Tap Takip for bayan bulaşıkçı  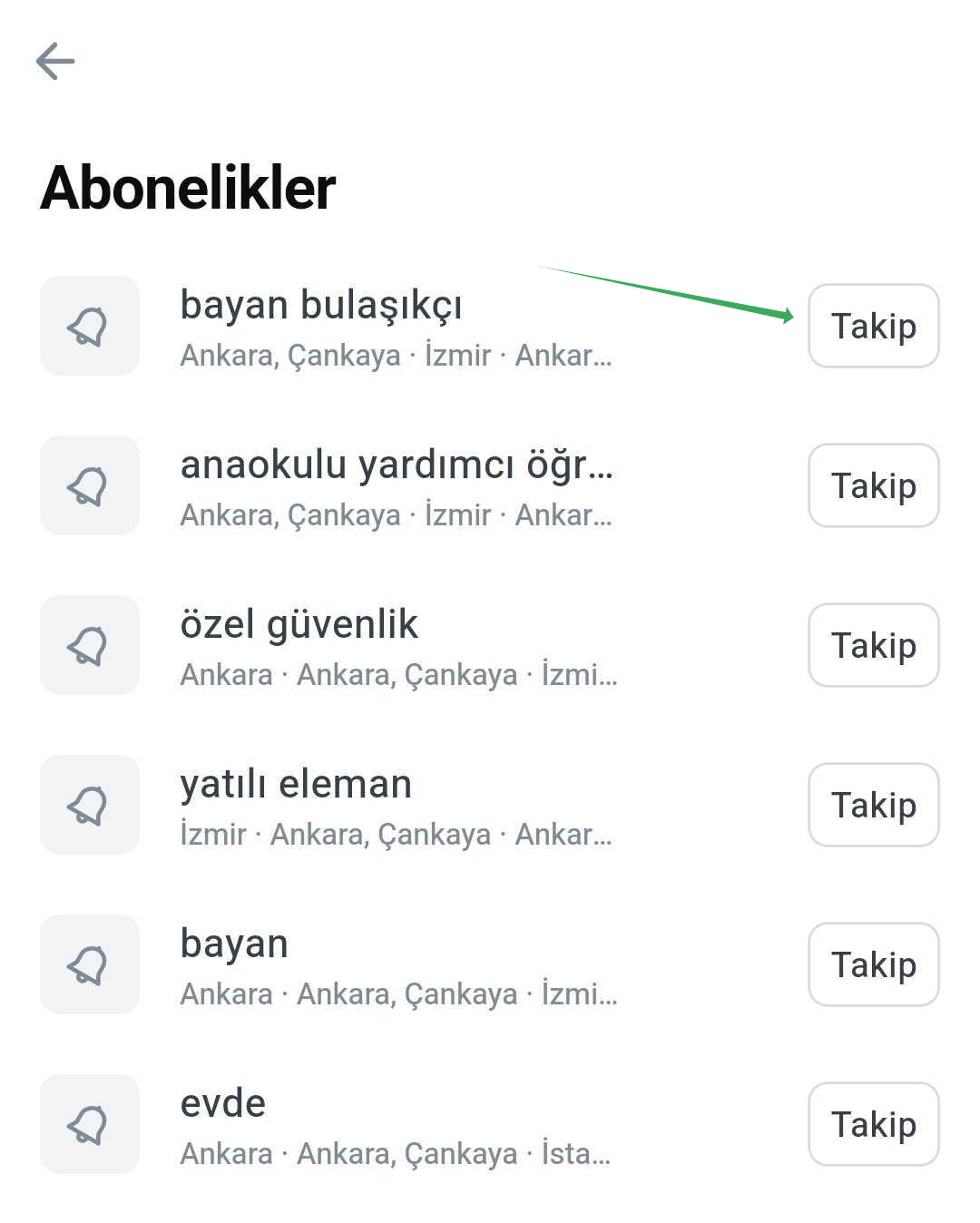[x=873, y=326]
